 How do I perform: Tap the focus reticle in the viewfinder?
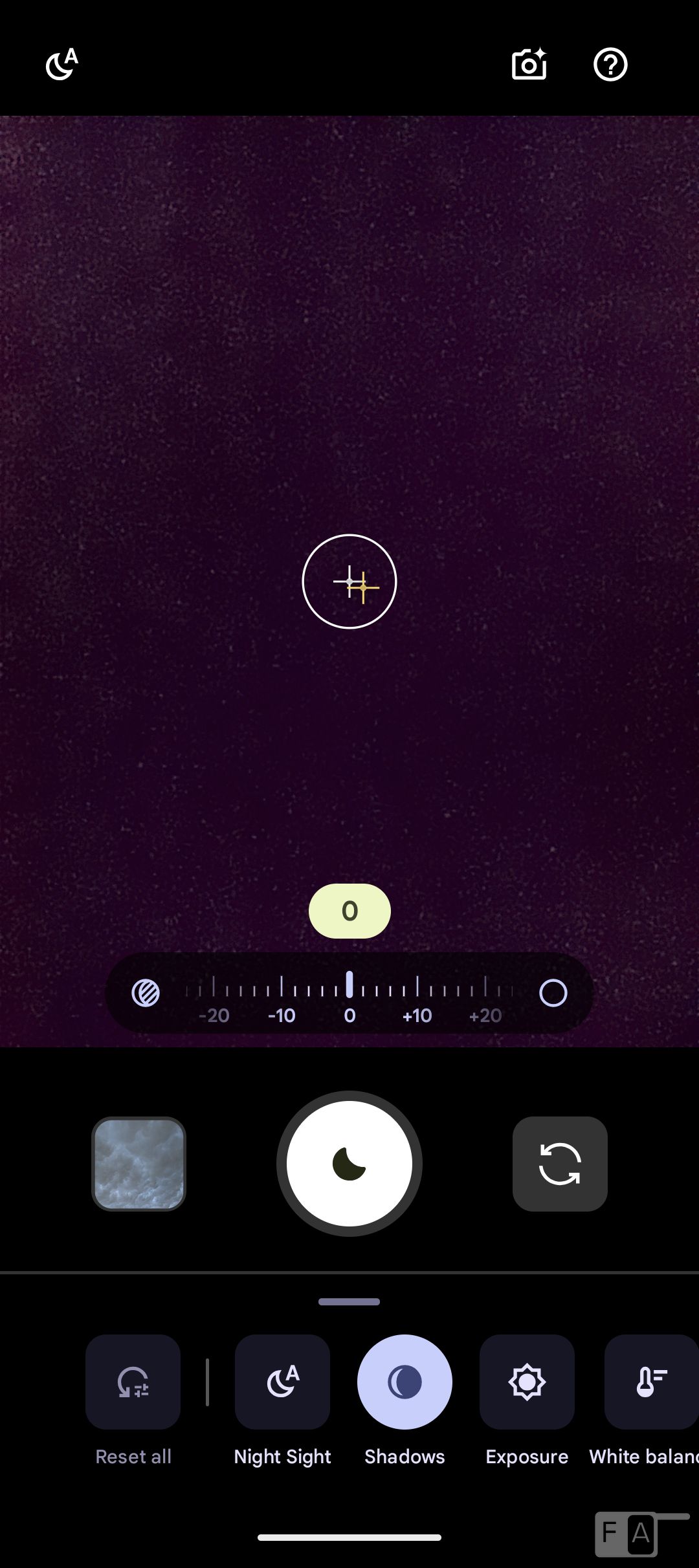(x=349, y=582)
